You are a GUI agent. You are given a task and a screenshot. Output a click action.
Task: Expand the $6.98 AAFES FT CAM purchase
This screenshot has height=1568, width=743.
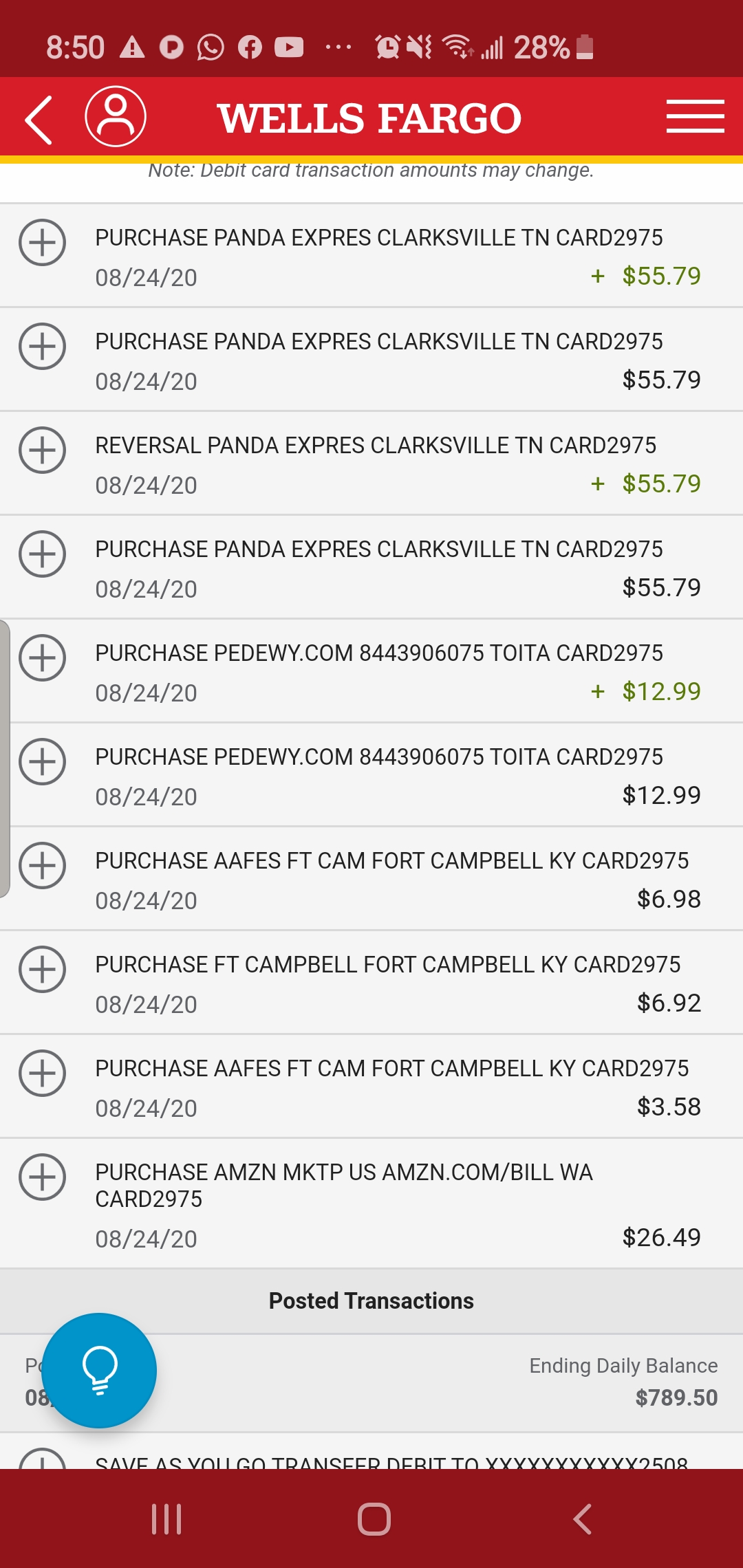point(43,866)
